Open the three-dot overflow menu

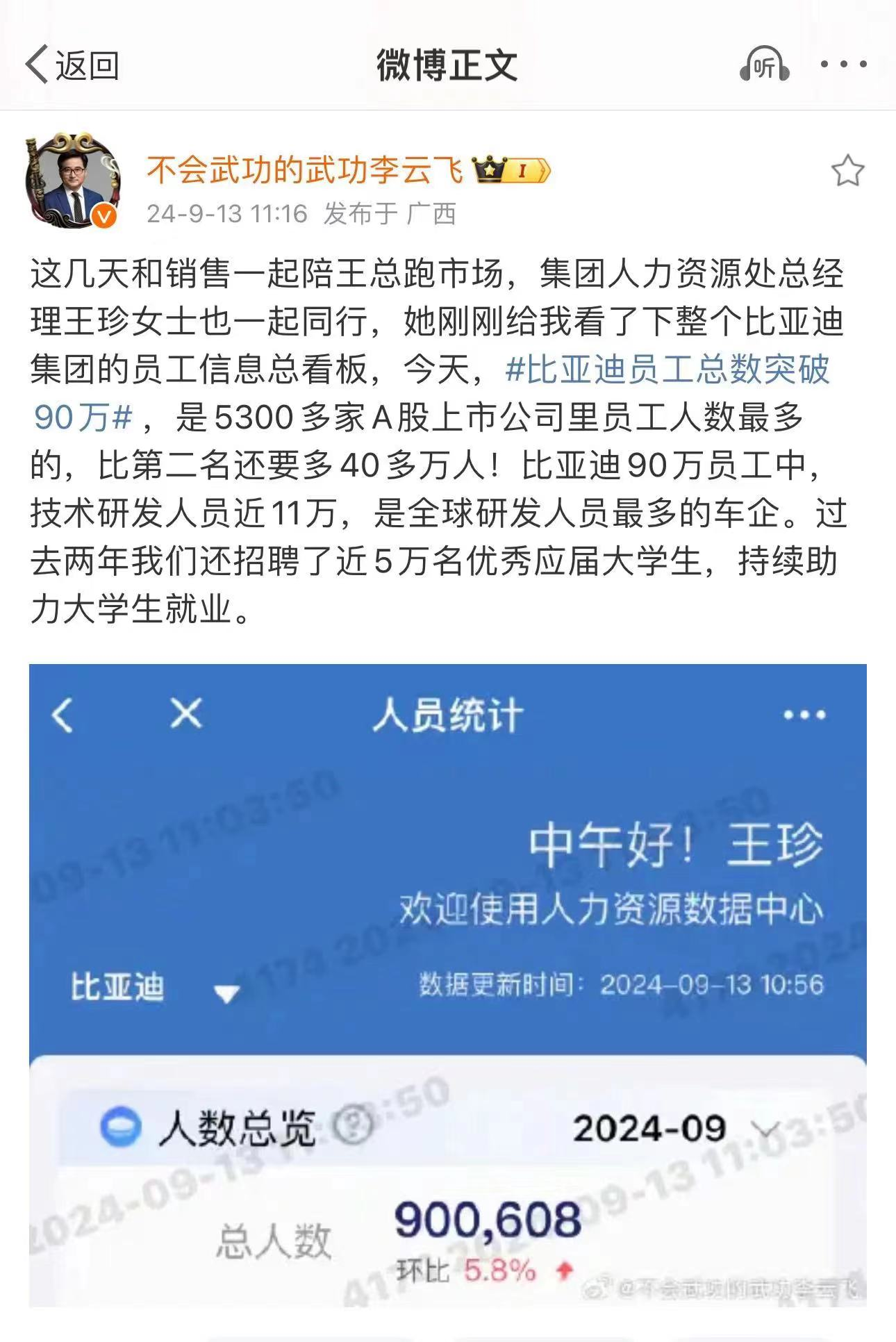843,65
